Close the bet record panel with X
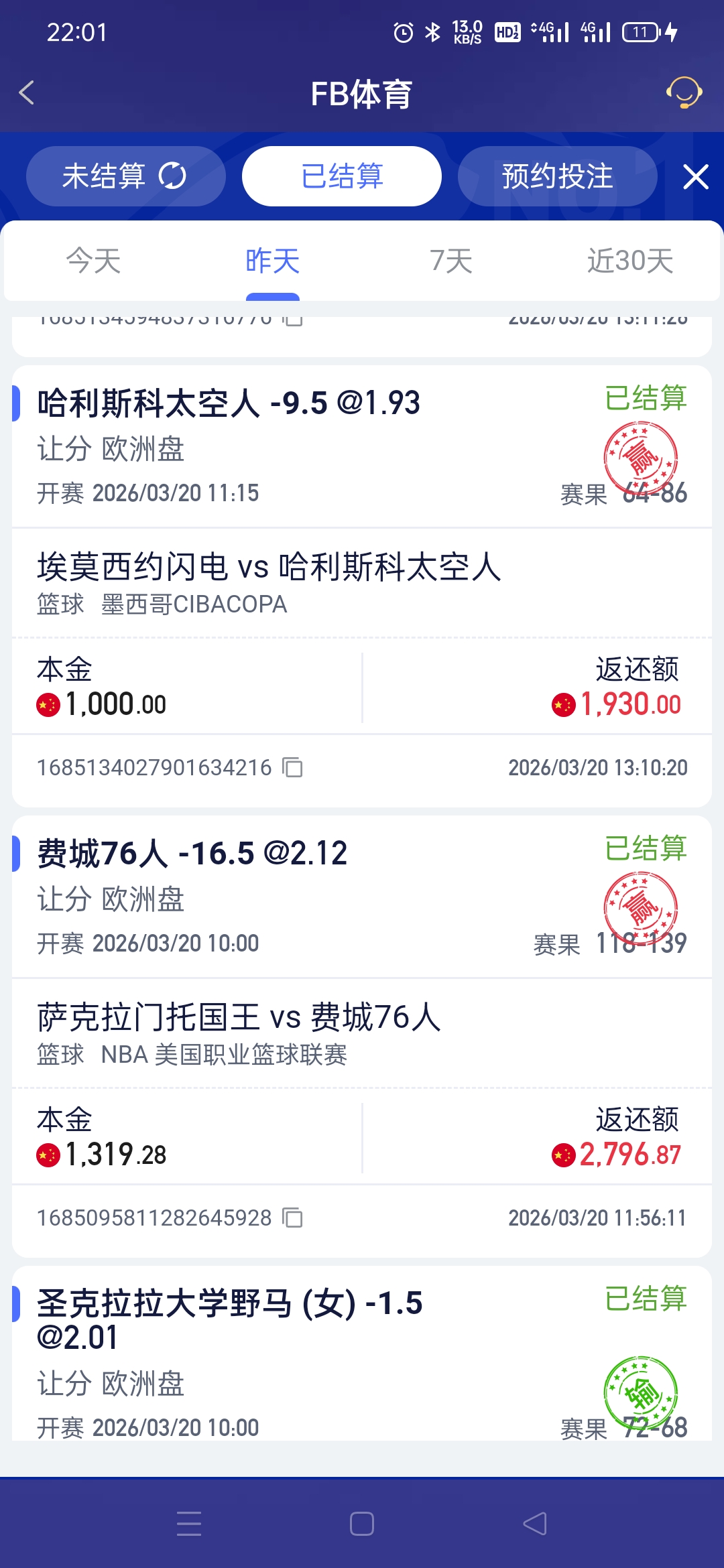 [696, 177]
